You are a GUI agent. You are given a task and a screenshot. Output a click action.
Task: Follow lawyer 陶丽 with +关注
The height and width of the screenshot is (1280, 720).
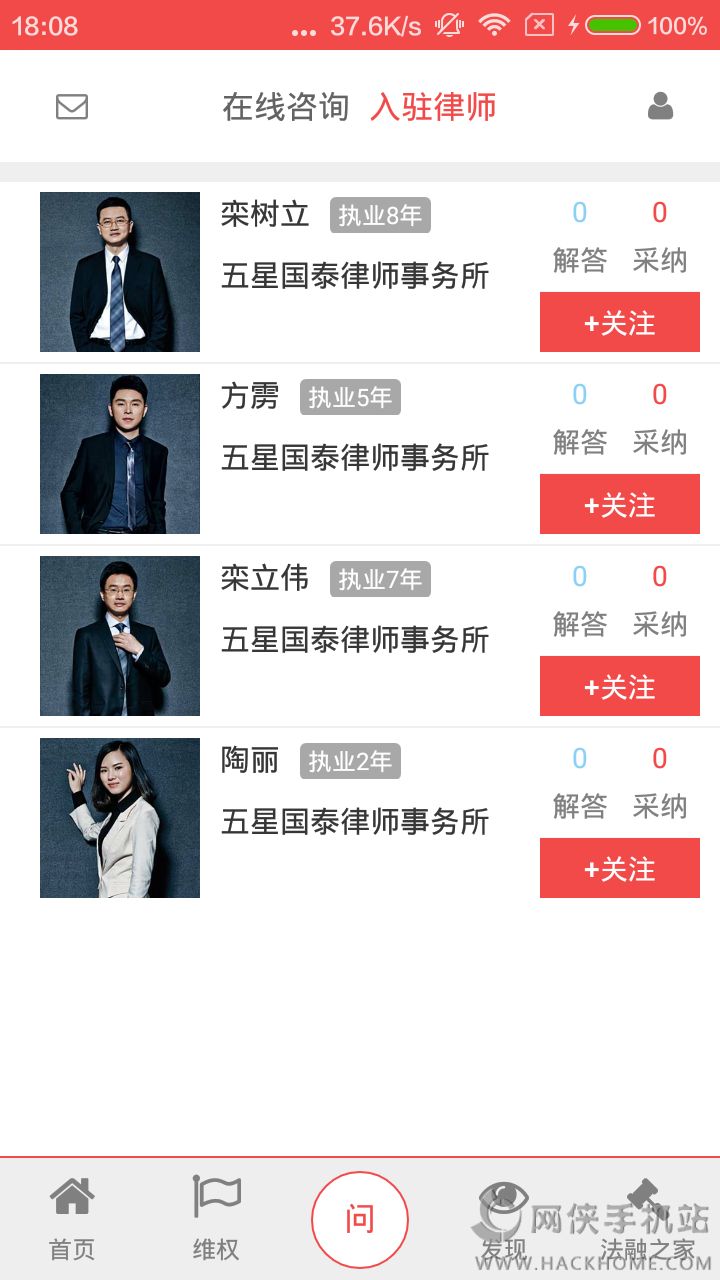(x=620, y=868)
